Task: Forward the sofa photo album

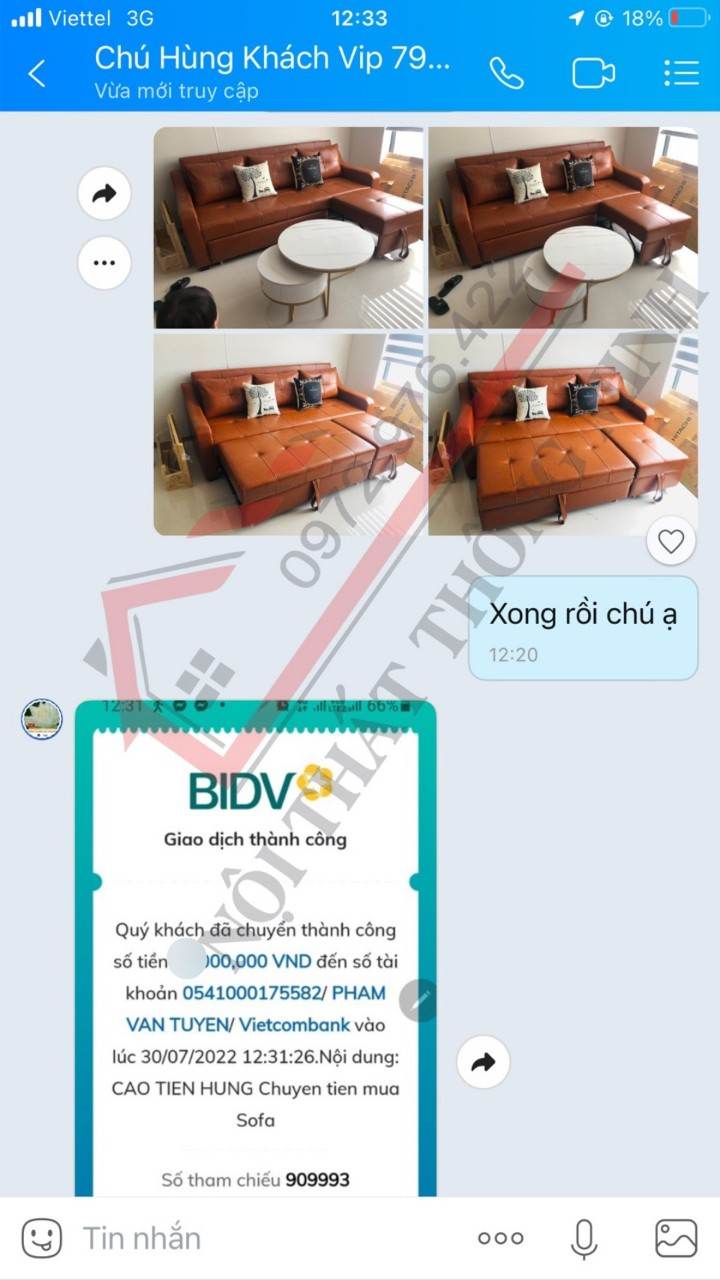Action: (x=104, y=194)
